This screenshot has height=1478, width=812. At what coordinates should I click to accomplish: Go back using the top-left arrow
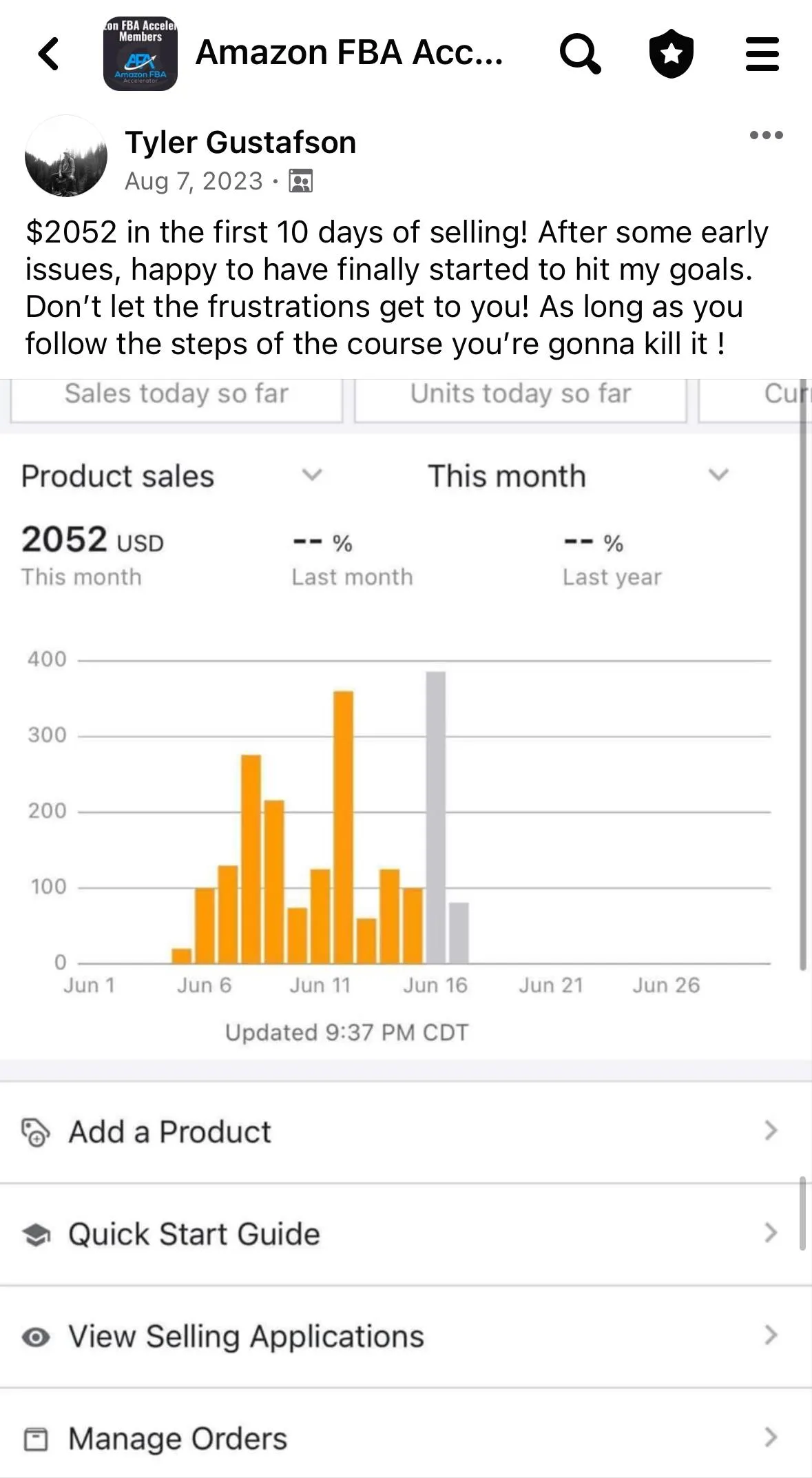click(49, 54)
